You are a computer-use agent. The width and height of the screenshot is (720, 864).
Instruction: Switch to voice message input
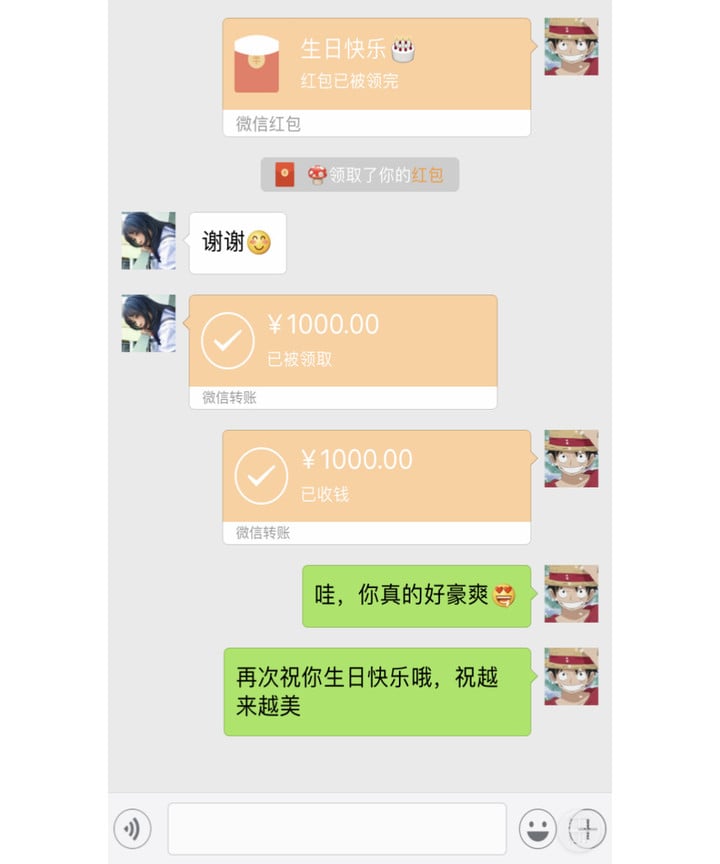[x=132, y=829]
